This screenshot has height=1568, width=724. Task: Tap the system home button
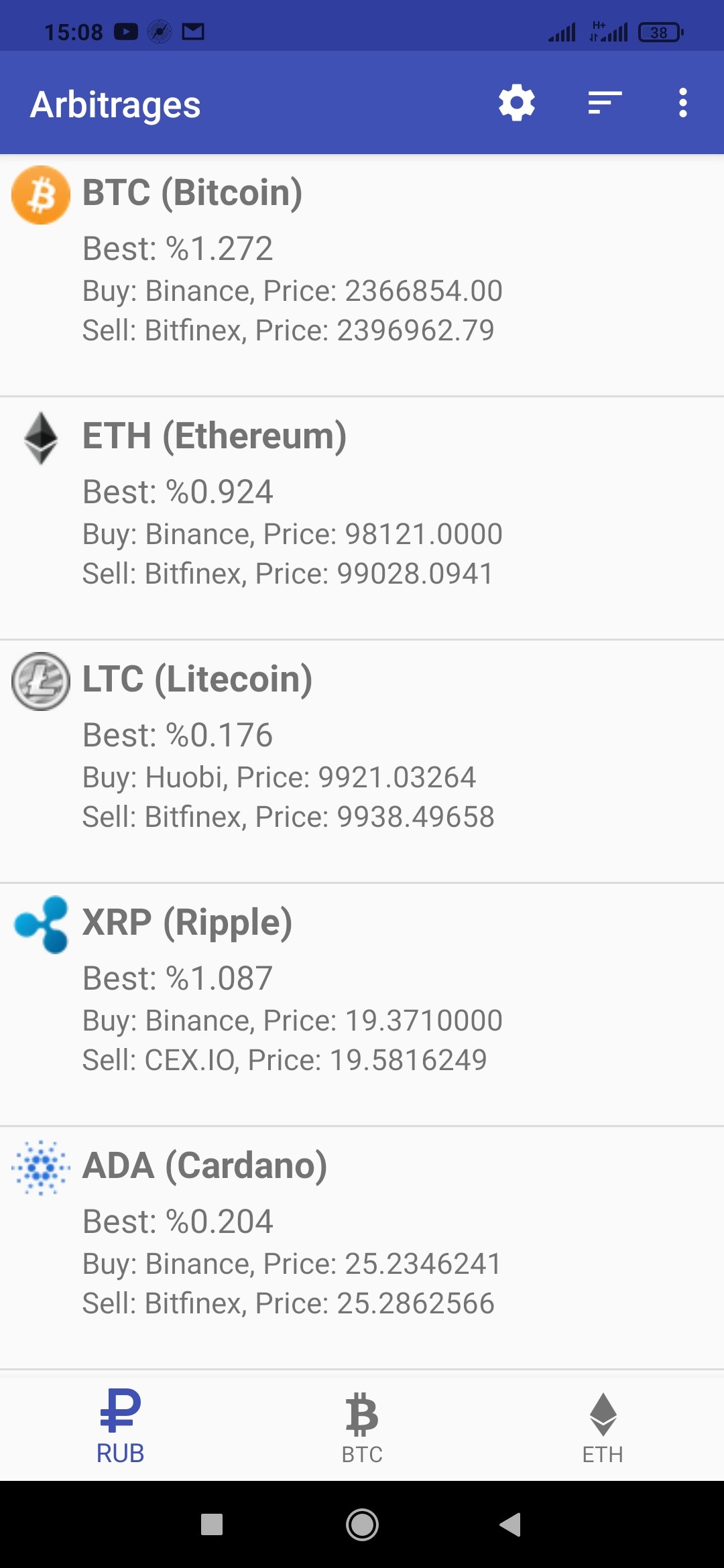click(362, 1524)
